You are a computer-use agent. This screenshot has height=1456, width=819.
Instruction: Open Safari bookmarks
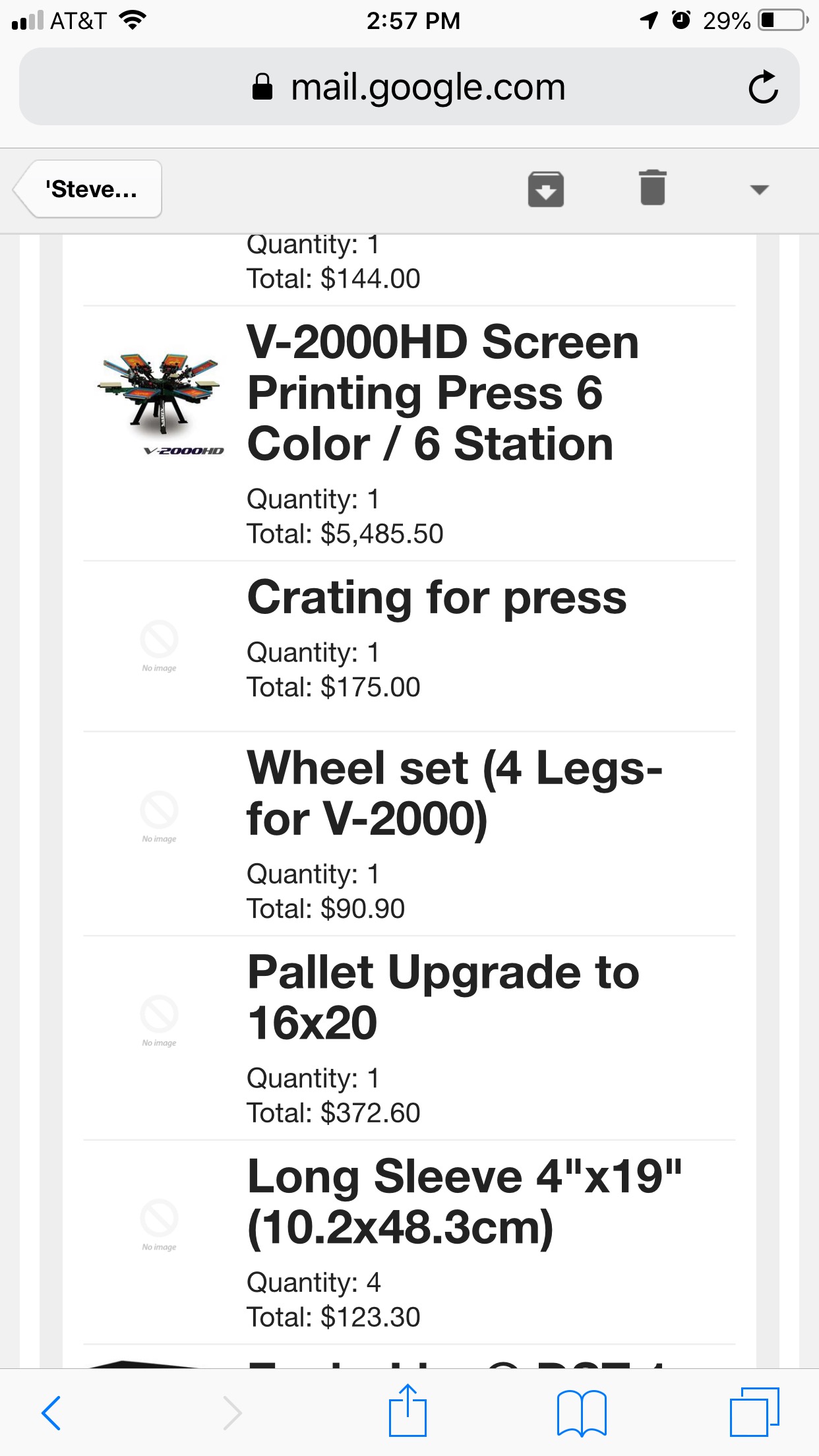coord(582,1412)
